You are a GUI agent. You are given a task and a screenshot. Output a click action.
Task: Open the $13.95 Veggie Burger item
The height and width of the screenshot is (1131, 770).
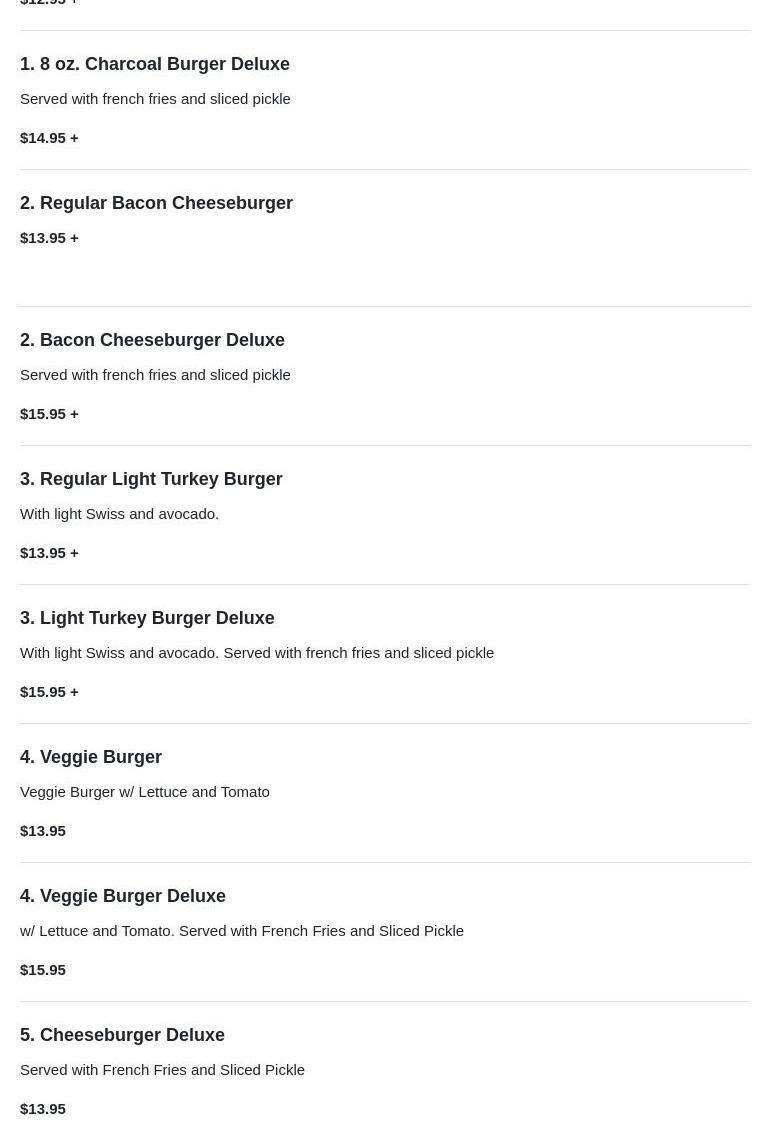pos(92,758)
